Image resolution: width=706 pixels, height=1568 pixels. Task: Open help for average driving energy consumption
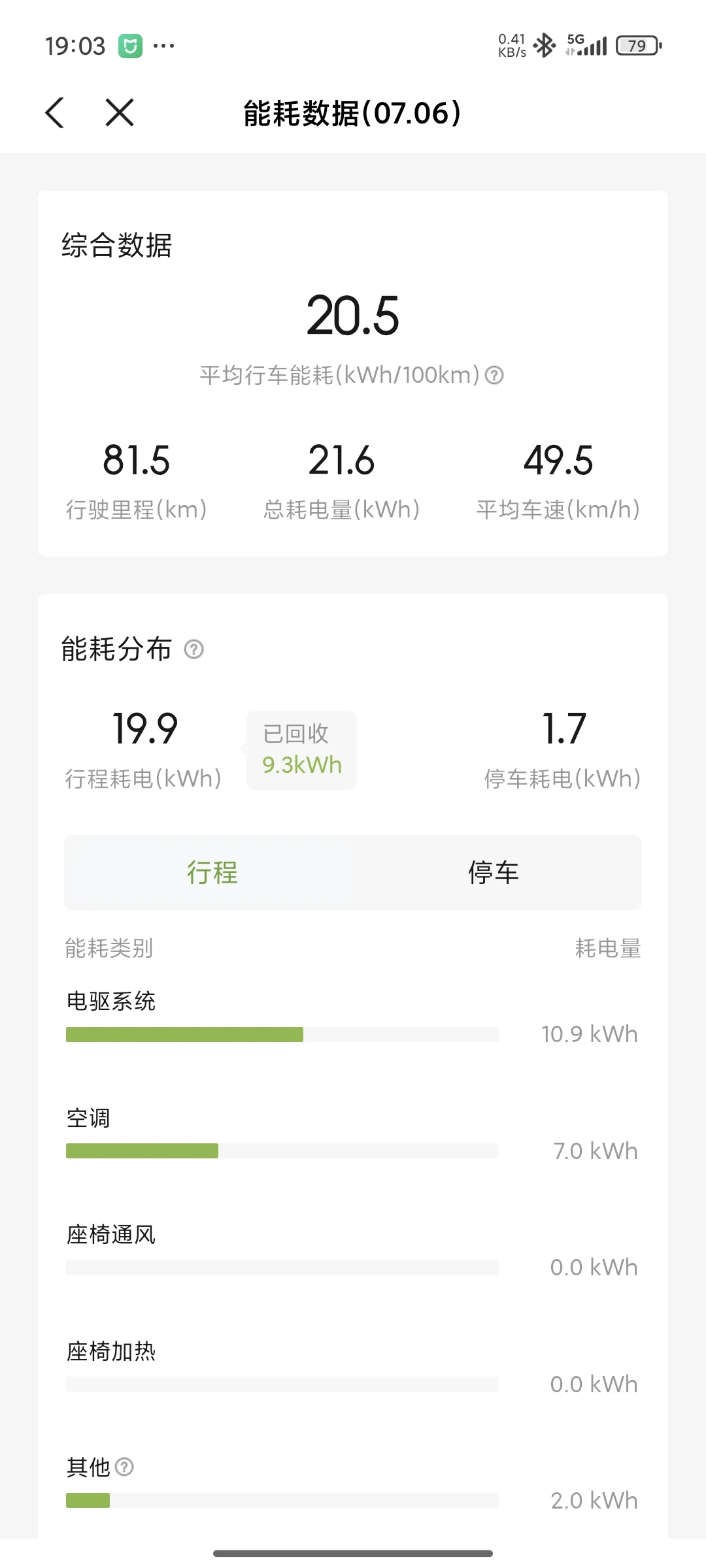(494, 375)
